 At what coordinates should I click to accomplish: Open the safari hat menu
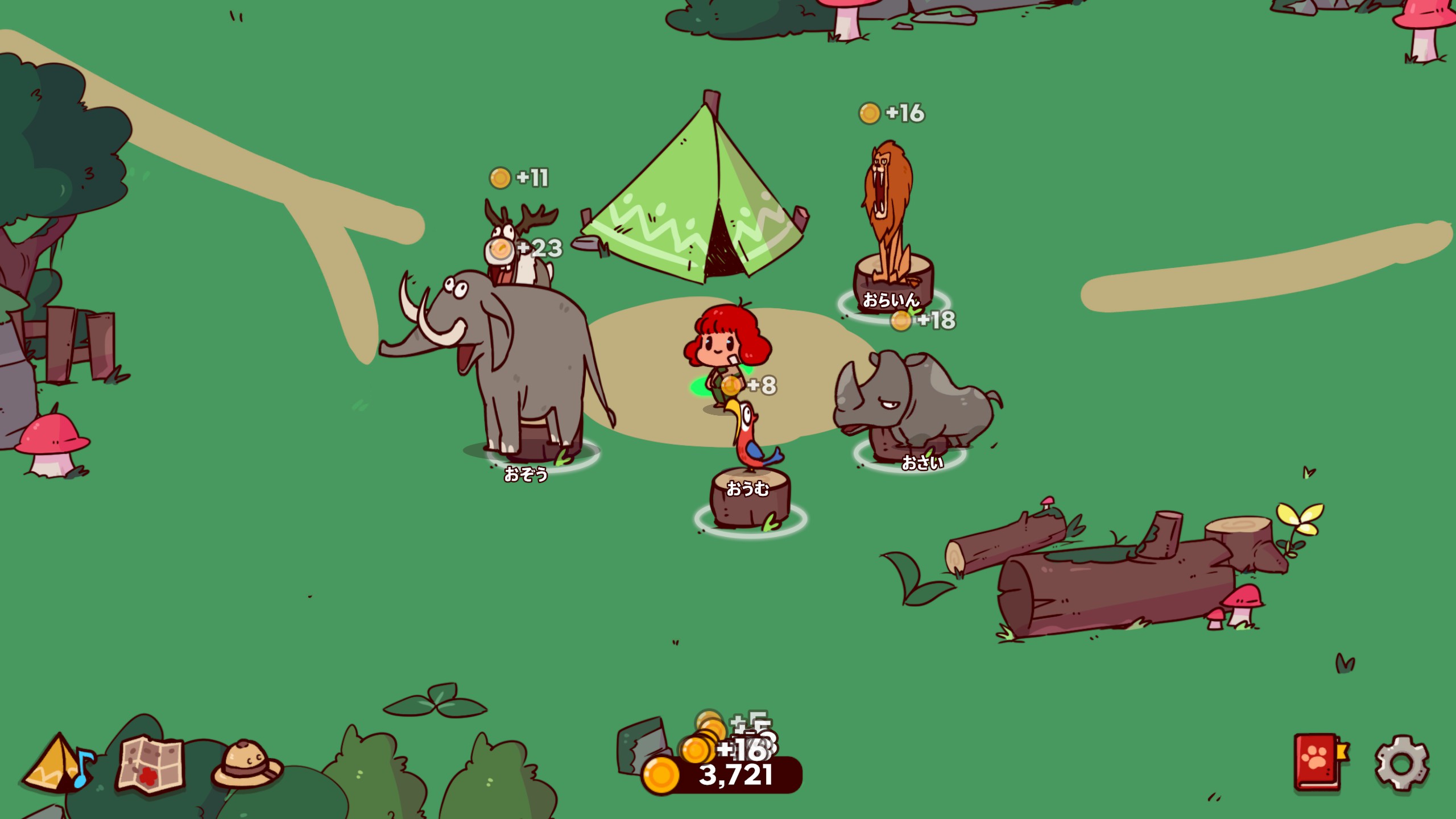click(x=246, y=764)
